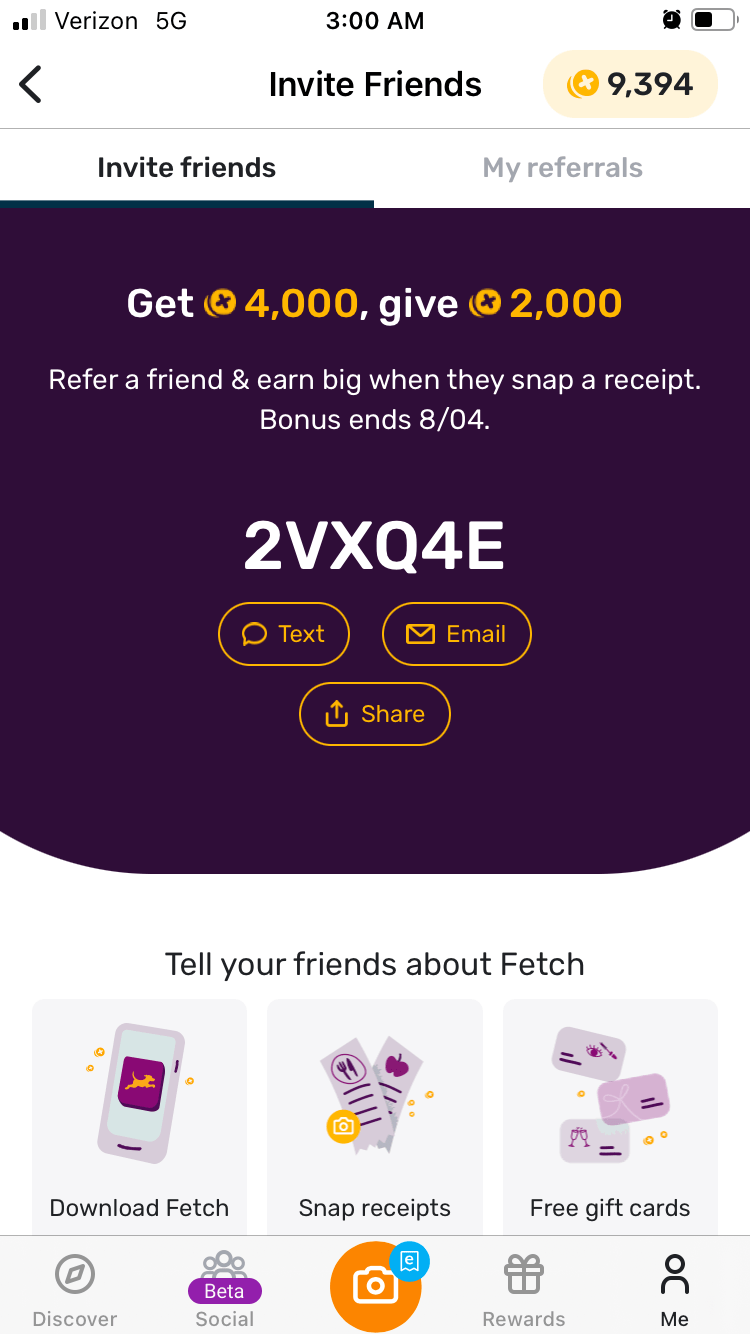The width and height of the screenshot is (750, 1334).
Task: Open the Discover tab
Action: 75,1289
